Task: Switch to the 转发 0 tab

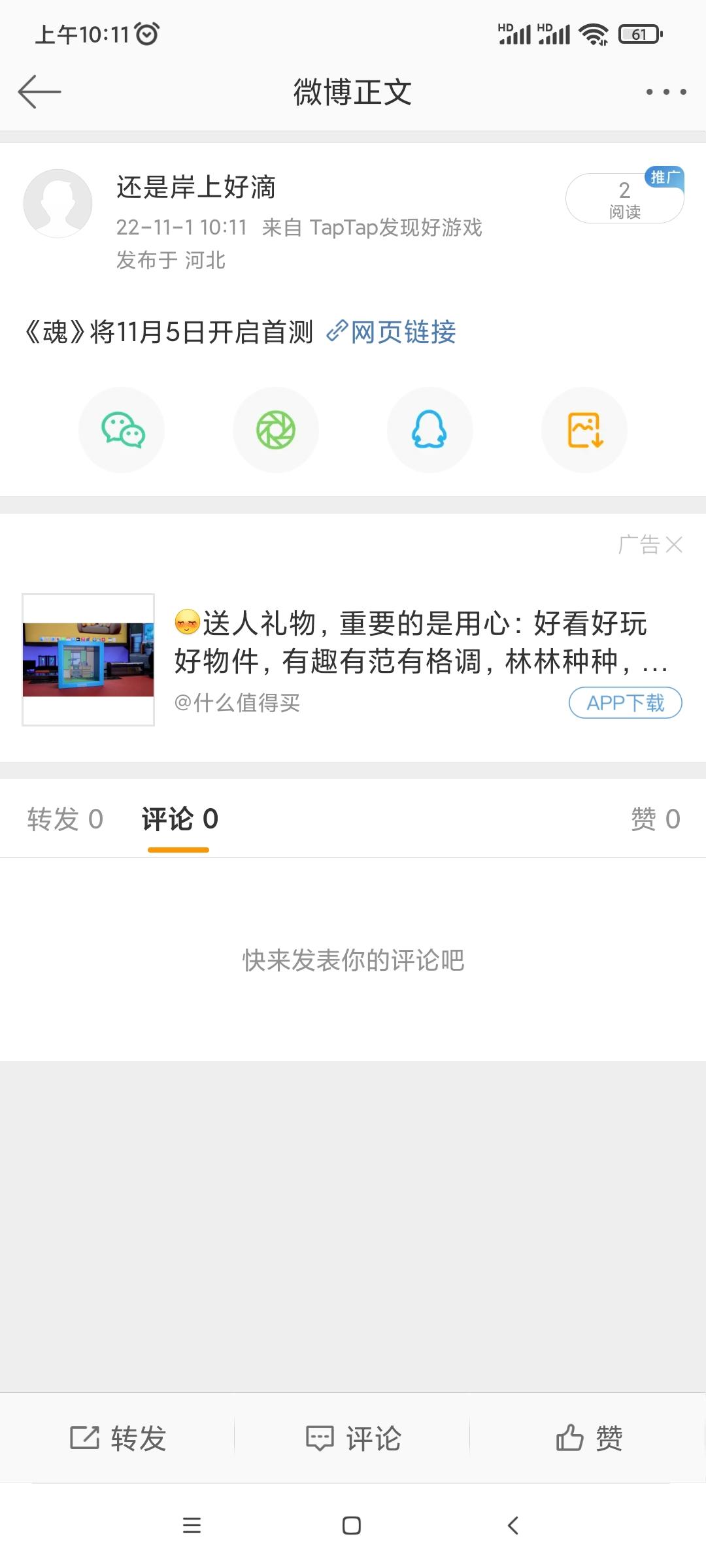Action: pos(65,819)
